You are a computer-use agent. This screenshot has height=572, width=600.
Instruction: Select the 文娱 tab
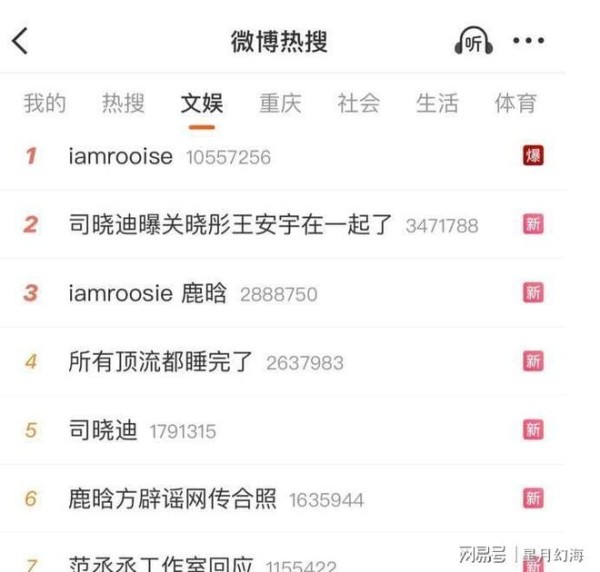[x=202, y=103]
